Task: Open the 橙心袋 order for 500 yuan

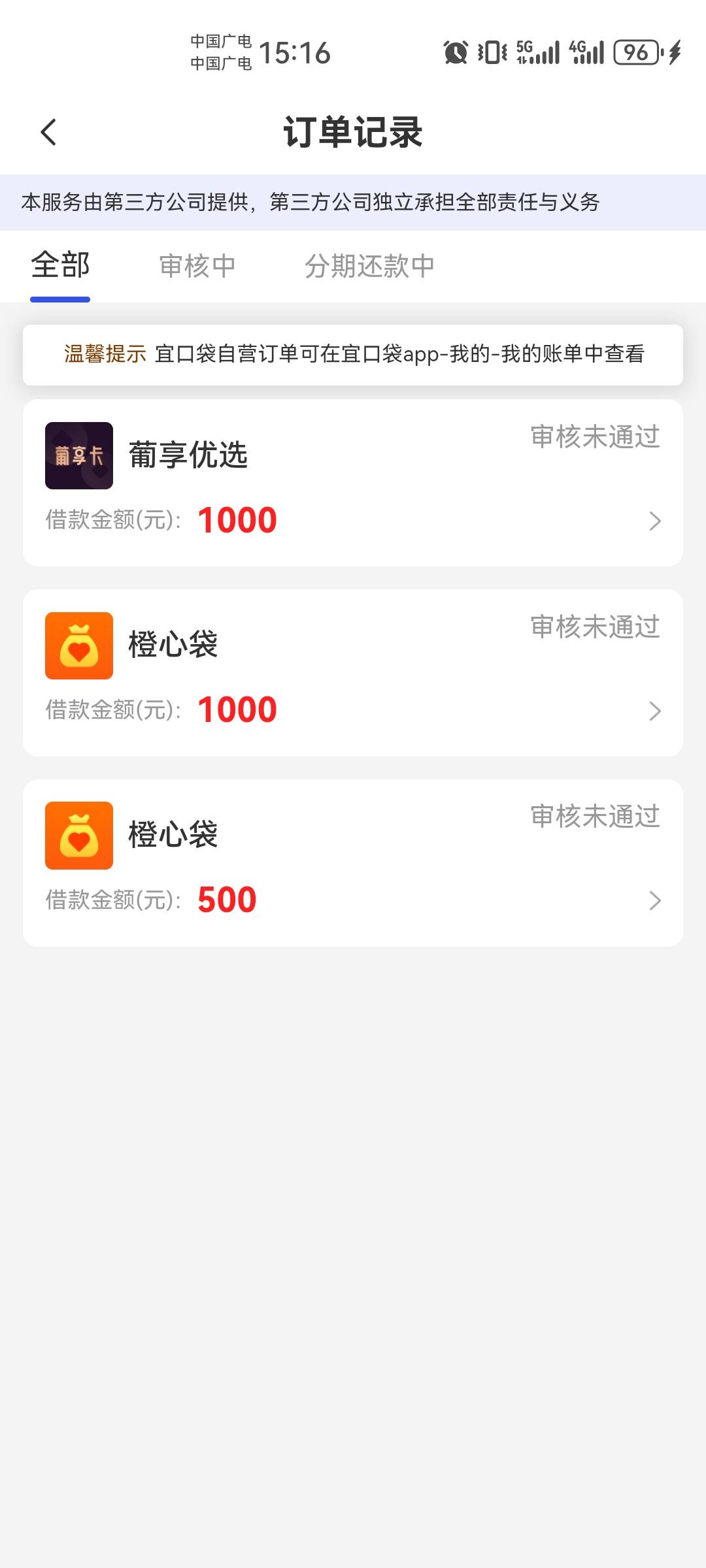Action: [353, 862]
